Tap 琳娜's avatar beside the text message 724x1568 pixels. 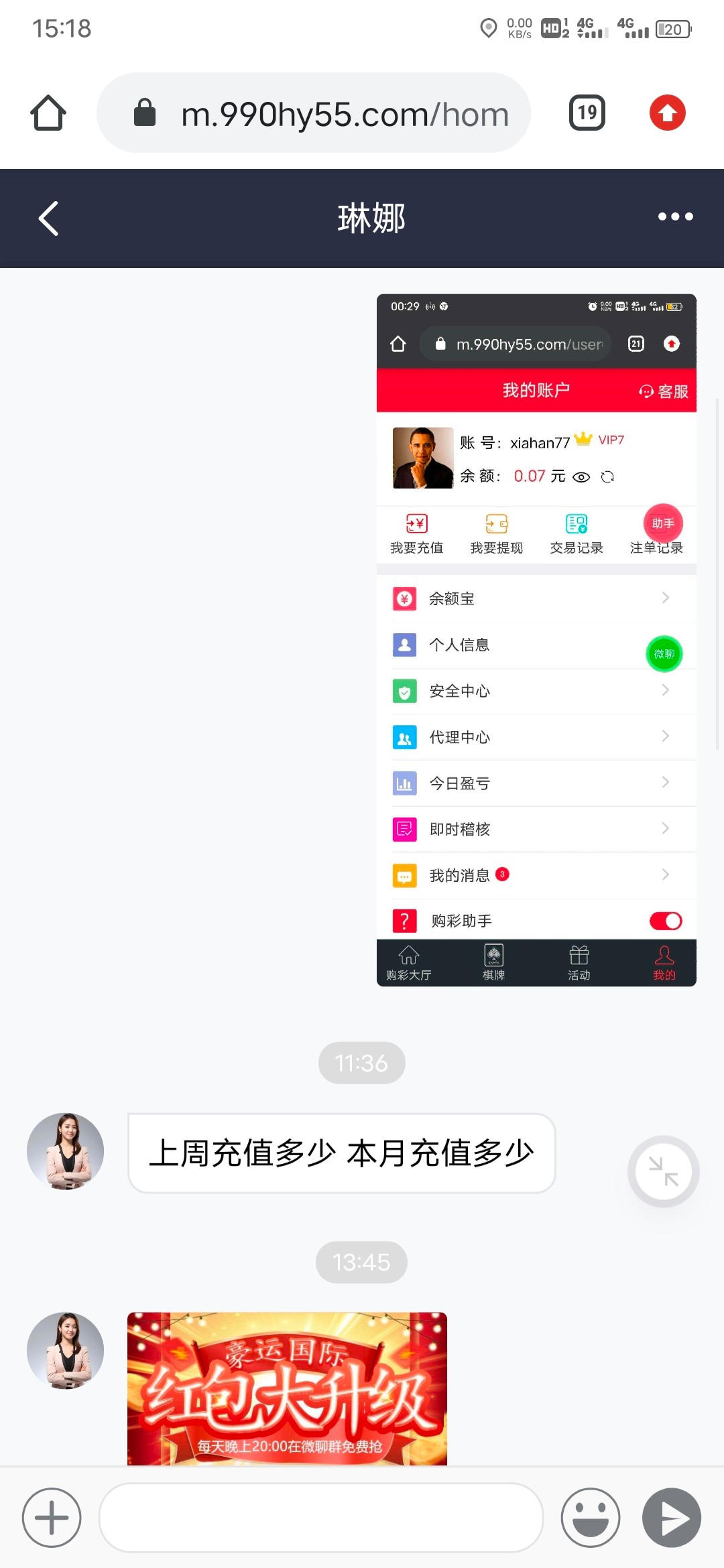(x=66, y=1151)
